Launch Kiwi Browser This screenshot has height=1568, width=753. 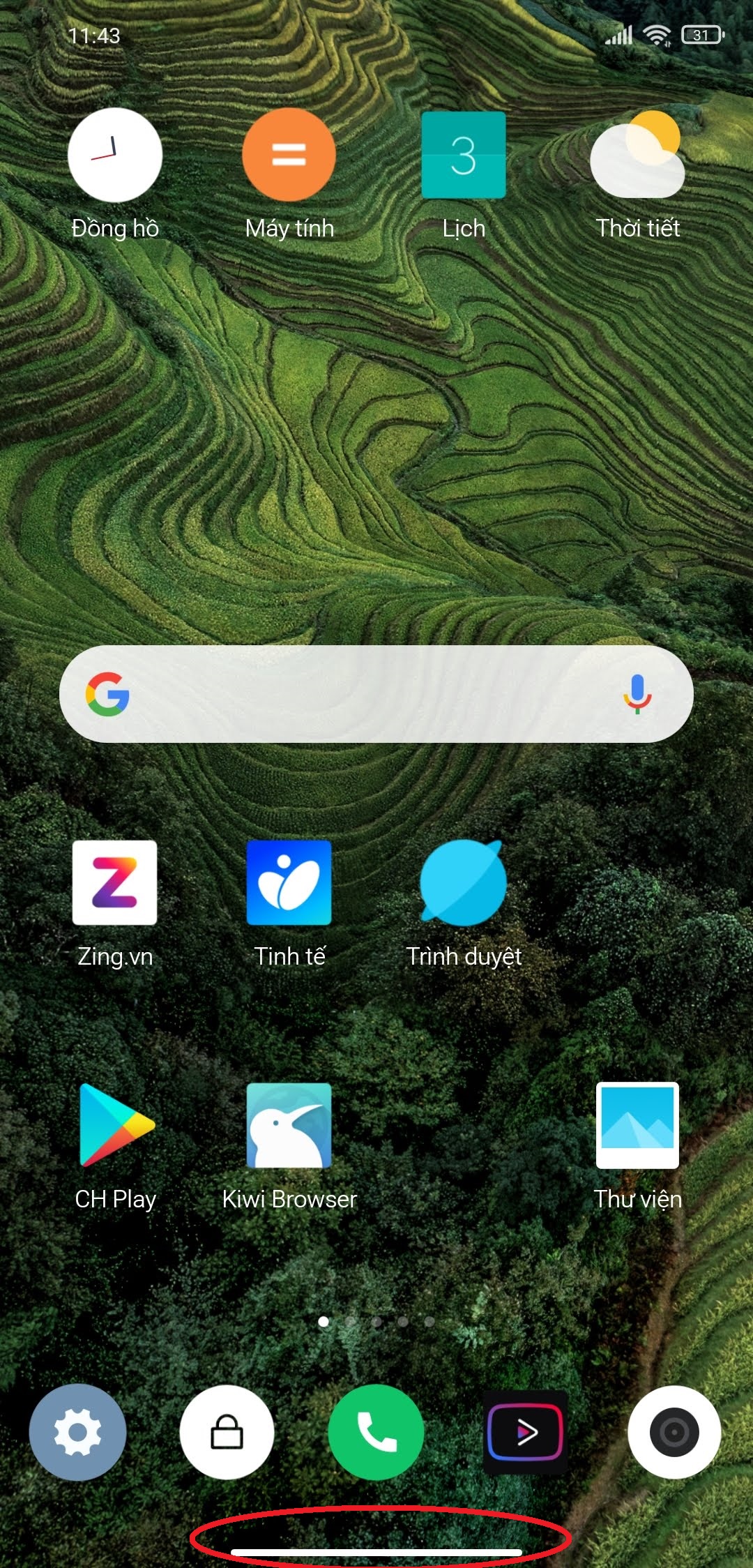coord(289,1124)
